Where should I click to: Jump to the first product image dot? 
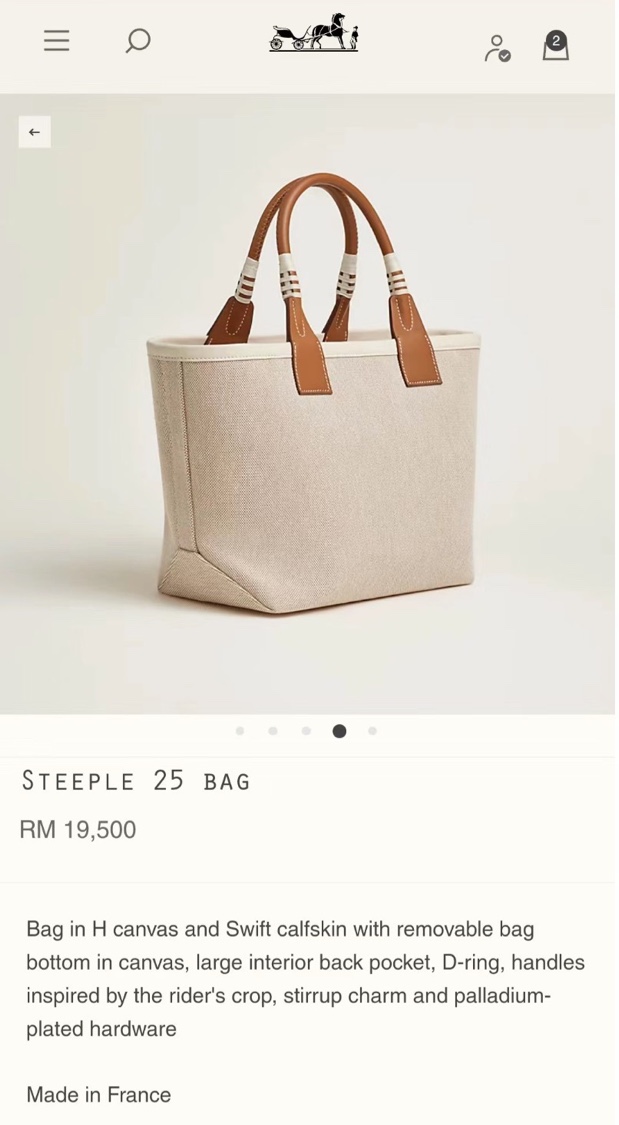[240, 731]
